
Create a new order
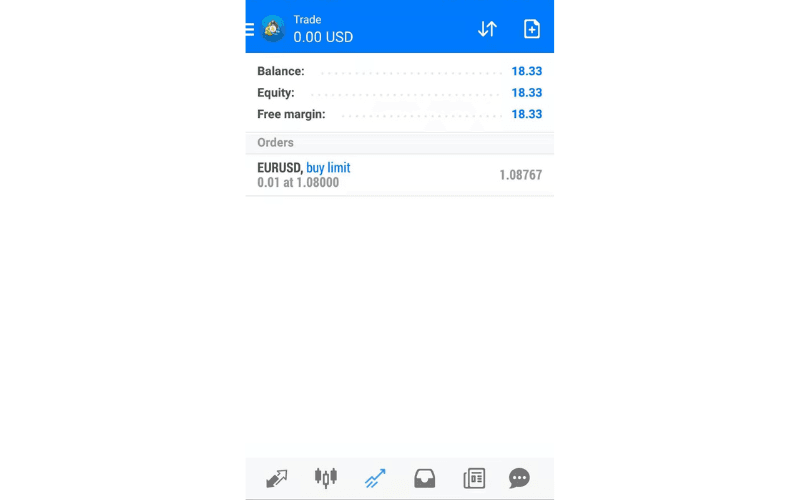532,29
